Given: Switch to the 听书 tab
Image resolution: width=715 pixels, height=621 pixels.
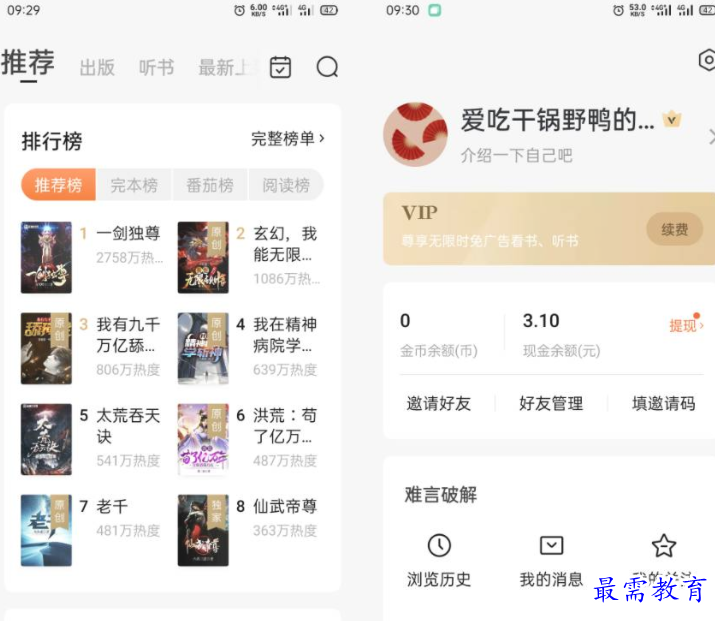Looking at the screenshot, I should tap(156, 68).
